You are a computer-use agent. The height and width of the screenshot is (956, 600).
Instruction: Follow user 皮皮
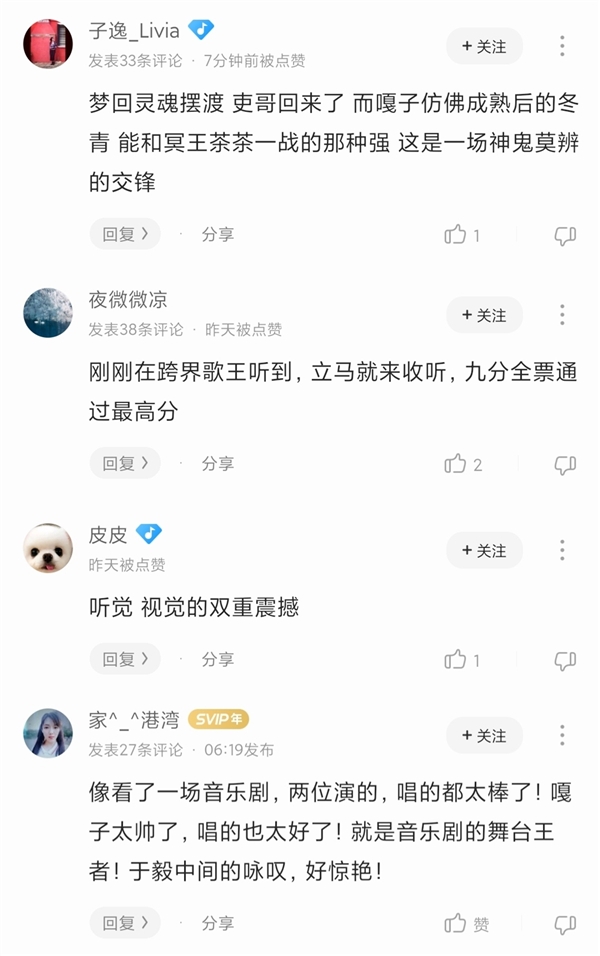click(x=484, y=551)
